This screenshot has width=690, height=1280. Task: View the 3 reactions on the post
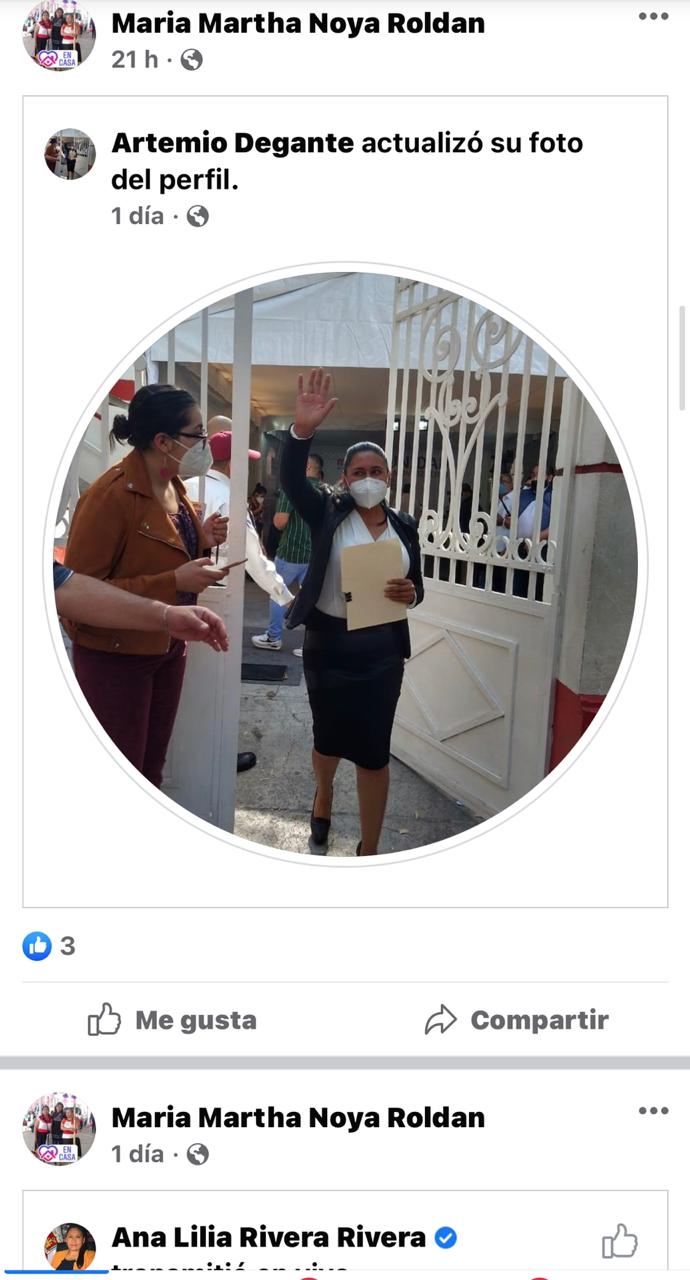(49, 945)
